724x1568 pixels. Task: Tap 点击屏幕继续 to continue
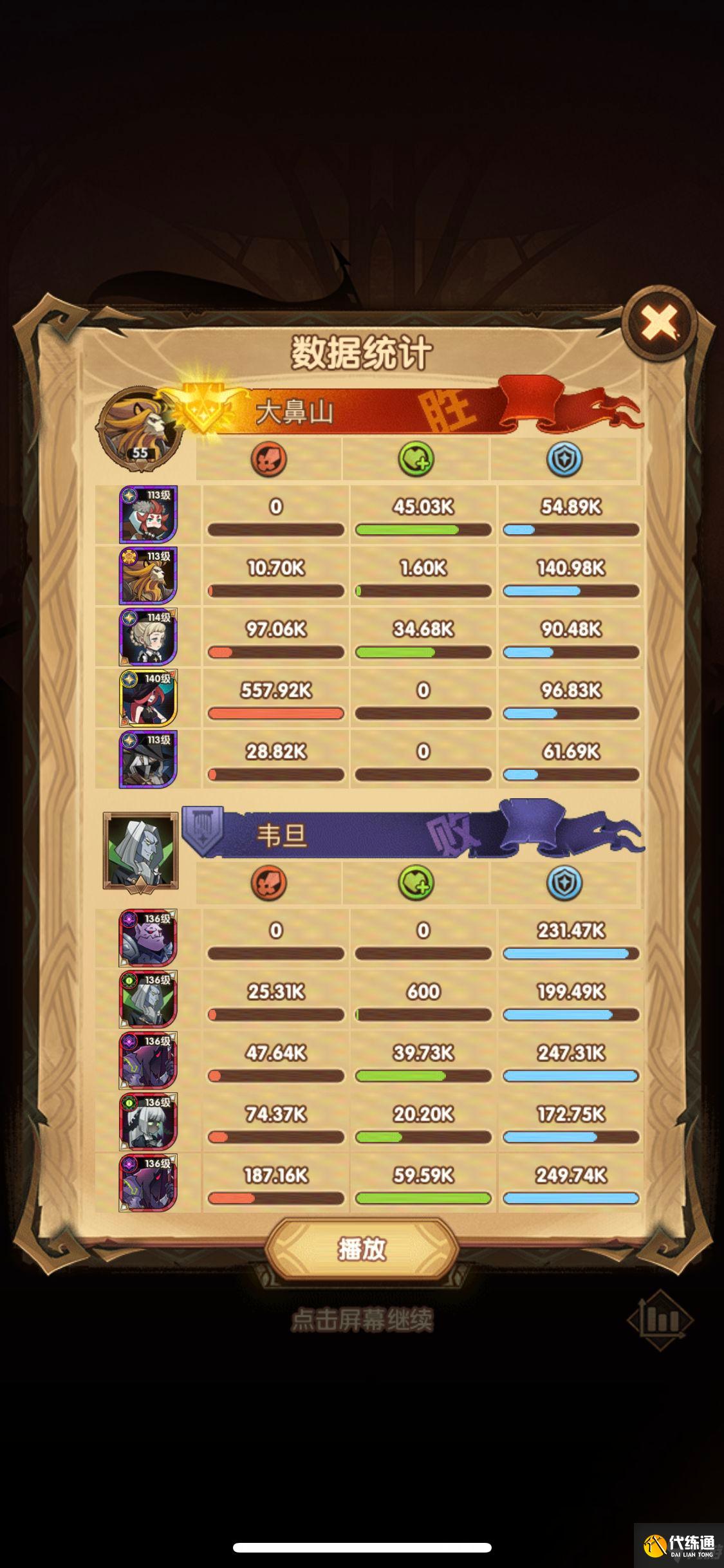click(x=362, y=1320)
